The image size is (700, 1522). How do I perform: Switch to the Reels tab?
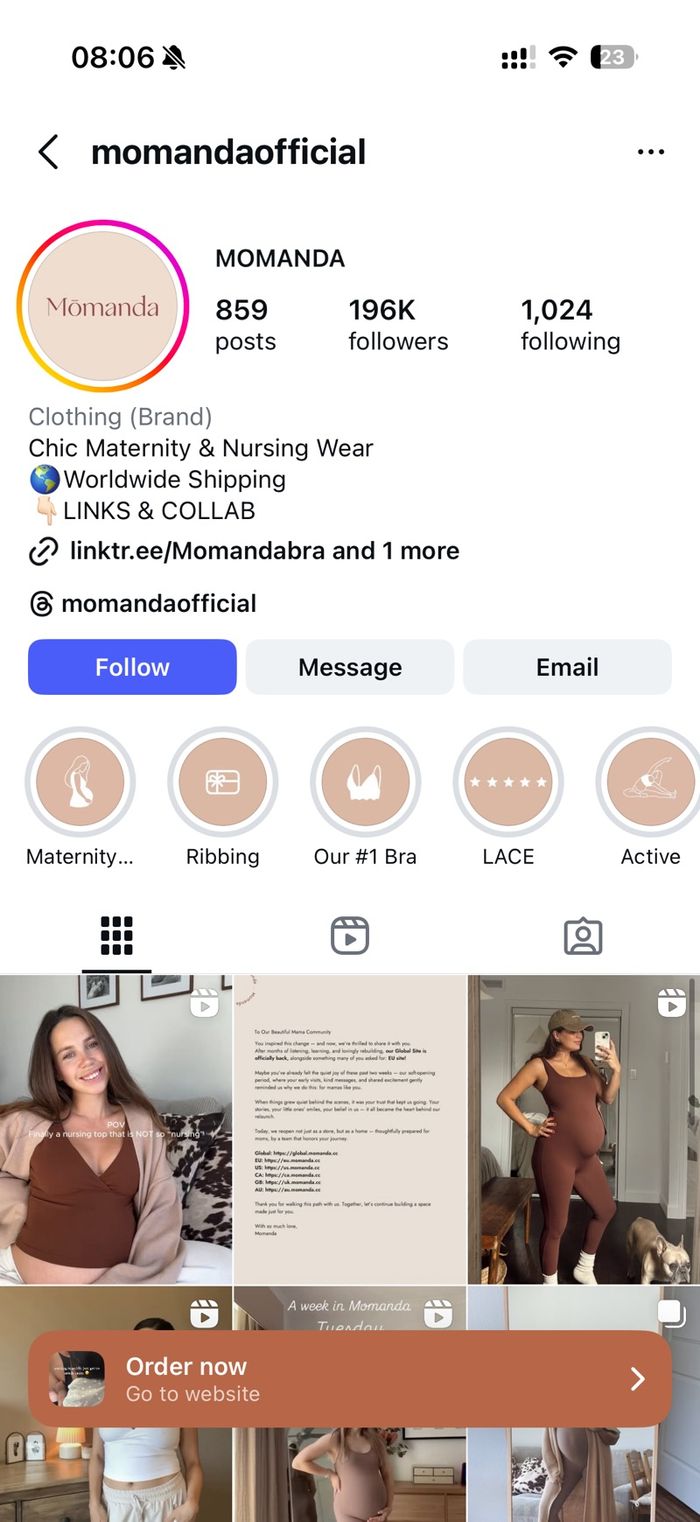pyautogui.click(x=350, y=936)
